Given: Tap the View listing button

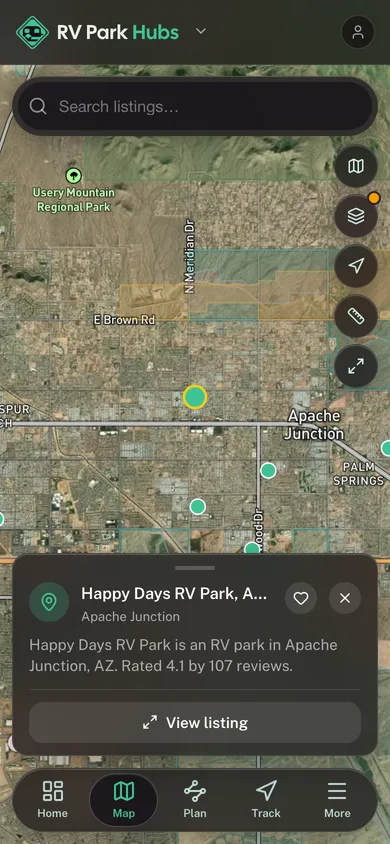Looking at the screenshot, I should [195, 722].
